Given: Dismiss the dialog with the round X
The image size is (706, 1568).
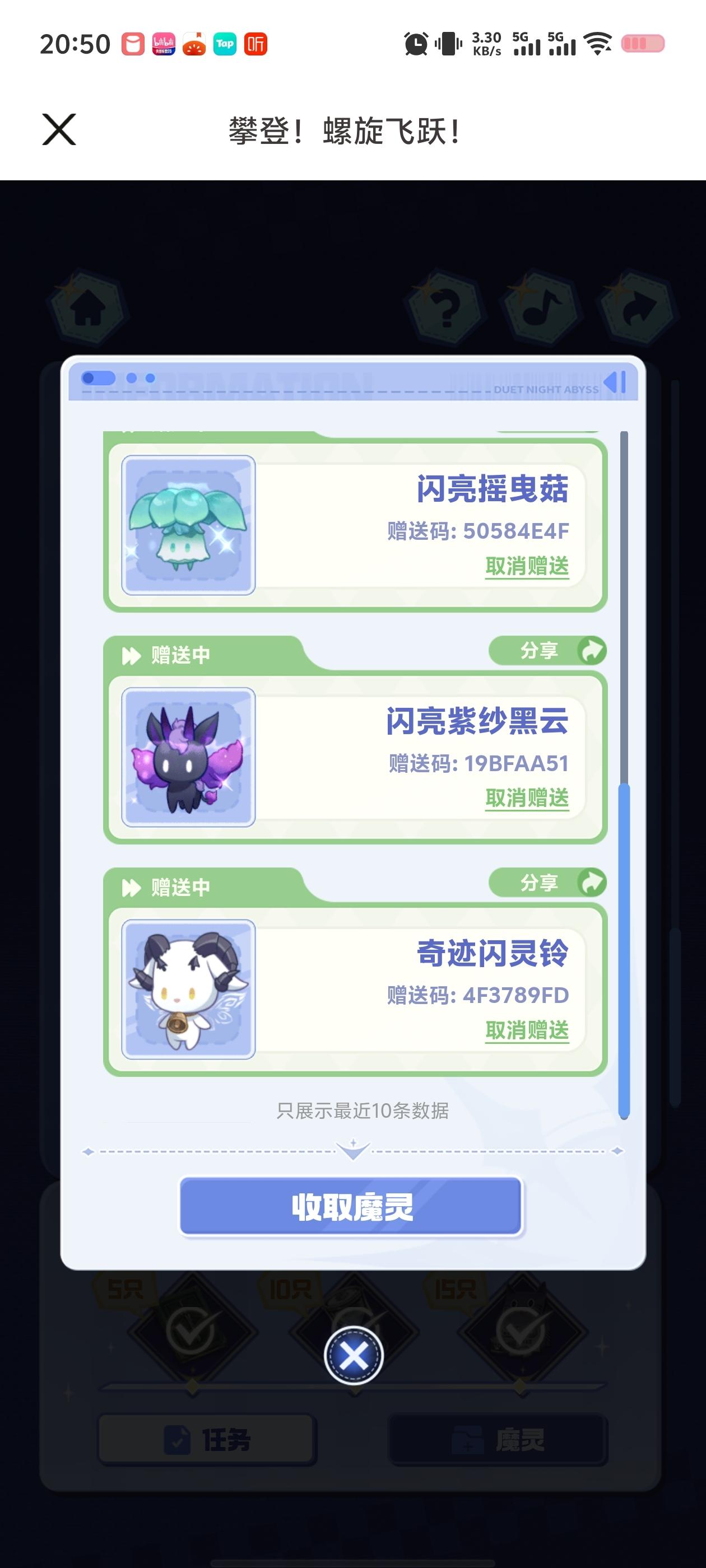Looking at the screenshot, I should pos(354,1355).
